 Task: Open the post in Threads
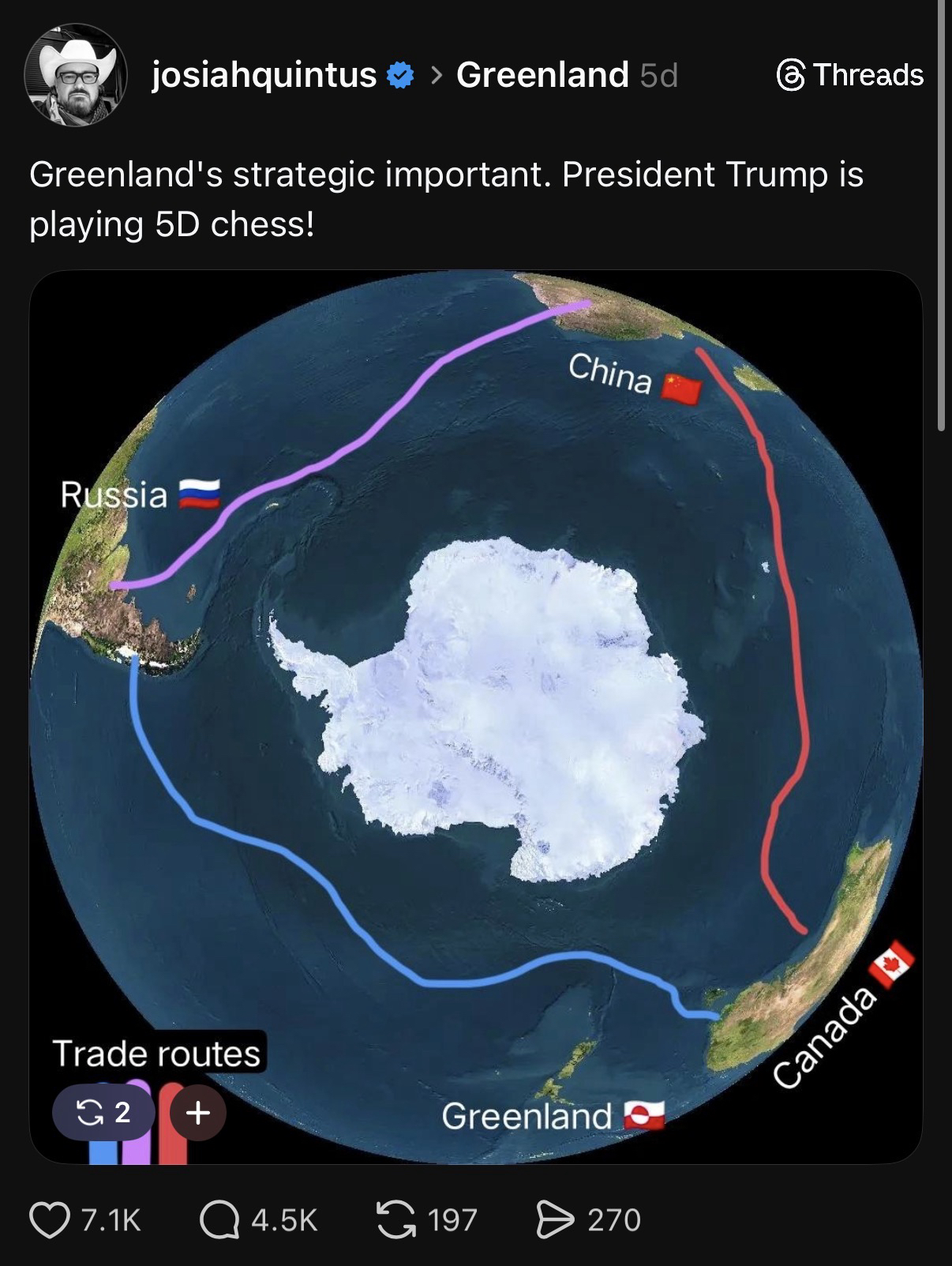click(x=850, y=75)
